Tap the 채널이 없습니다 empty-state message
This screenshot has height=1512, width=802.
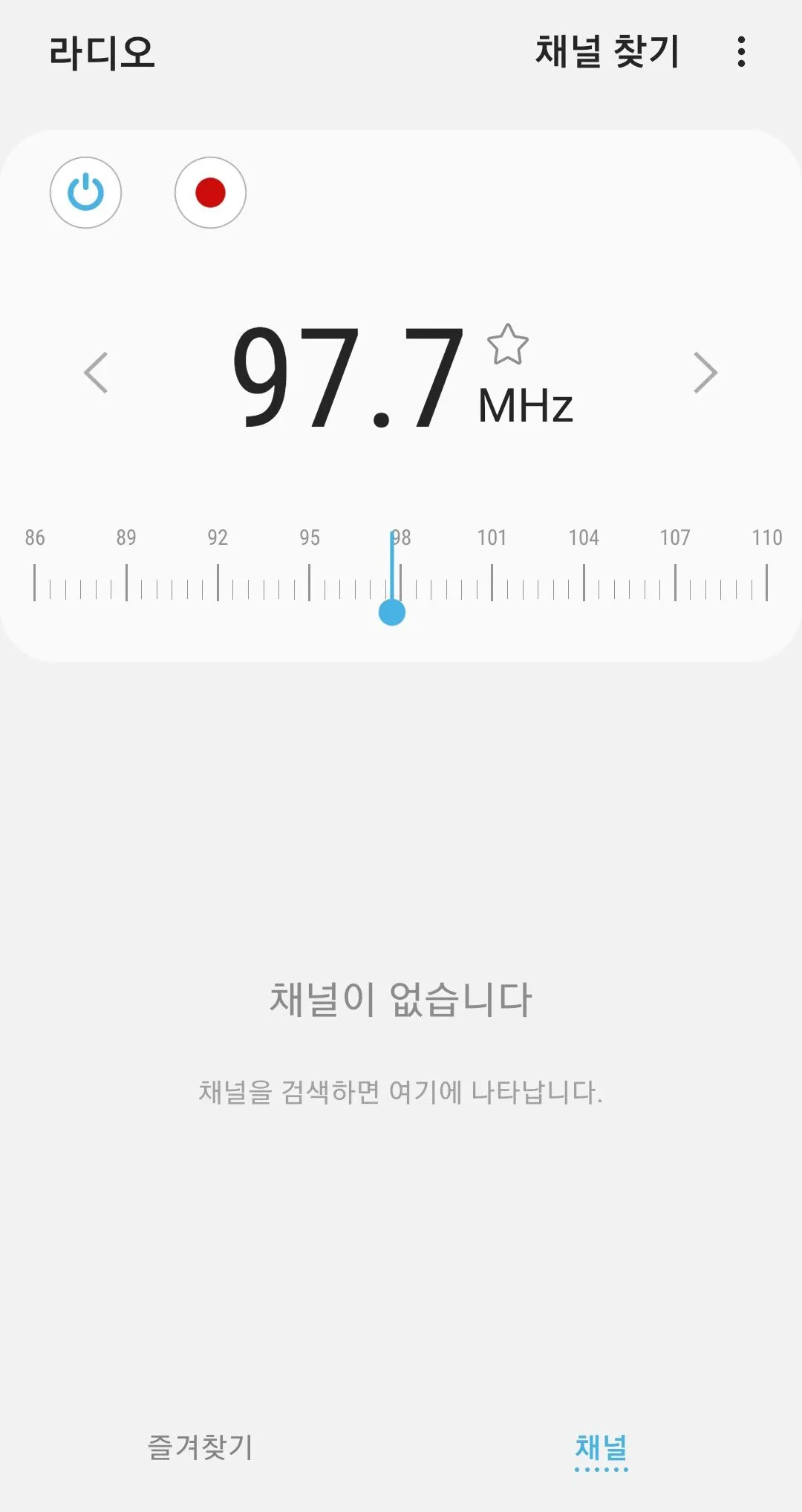(401, 1000)
